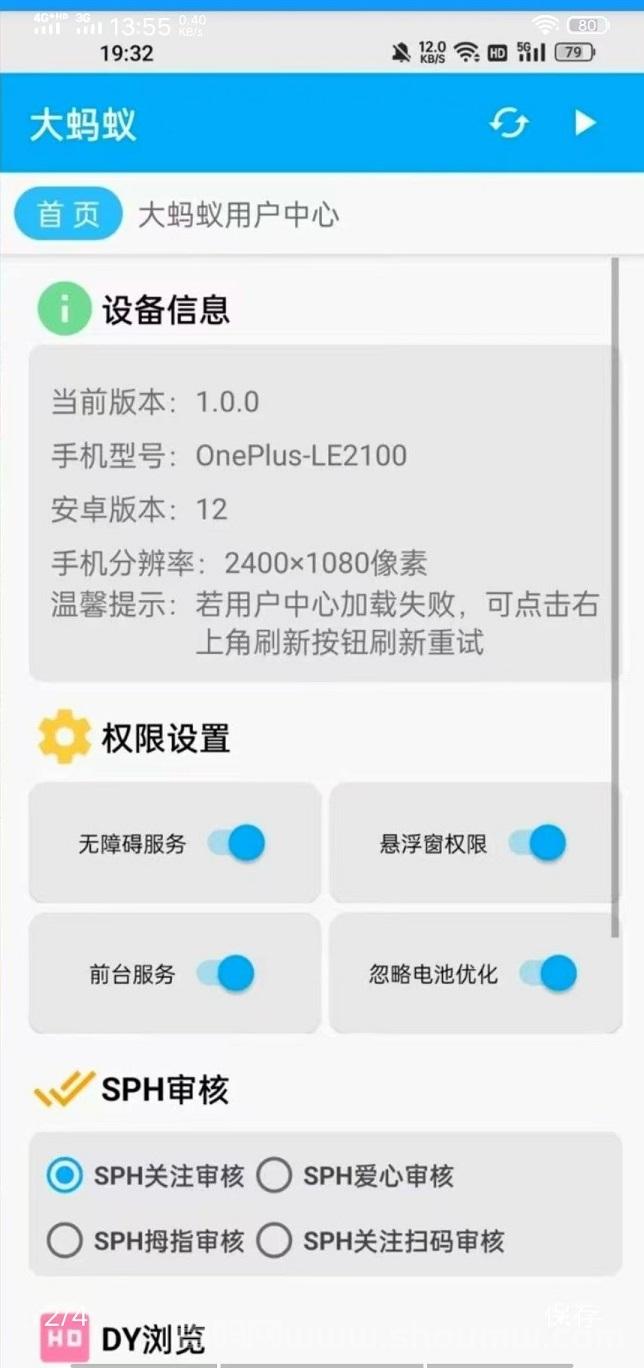
Task: Turn off the 前台服务 switch
Action: click(x=225, y=973)
